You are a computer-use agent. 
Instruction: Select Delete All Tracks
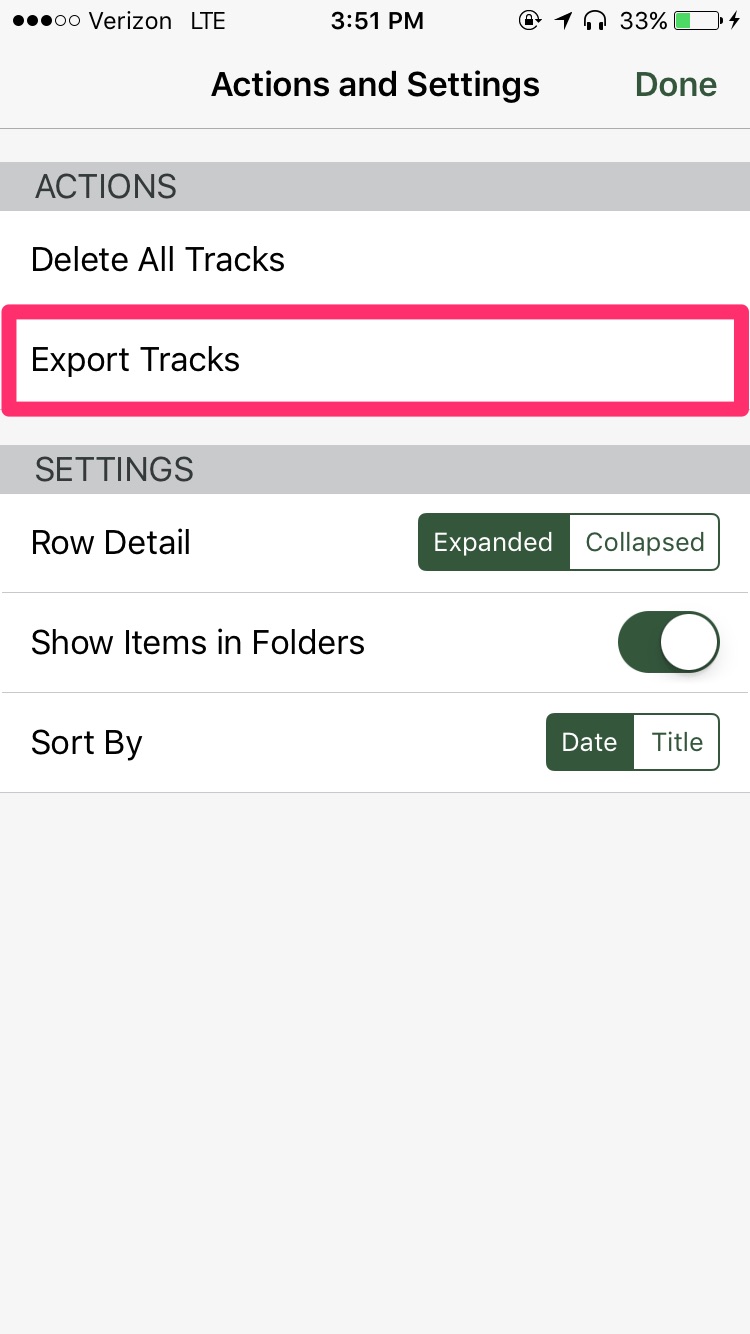tap(375, 260)
